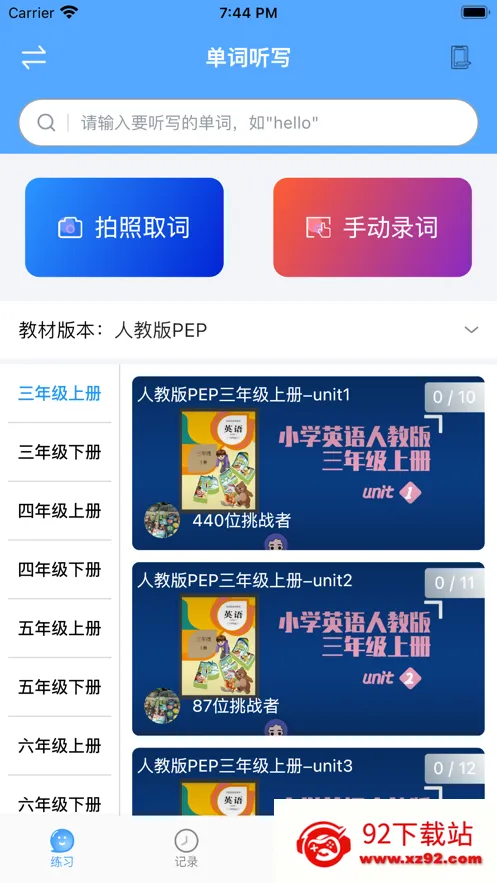Open the 三年级上册-unit1 card

tap(308, 463)
